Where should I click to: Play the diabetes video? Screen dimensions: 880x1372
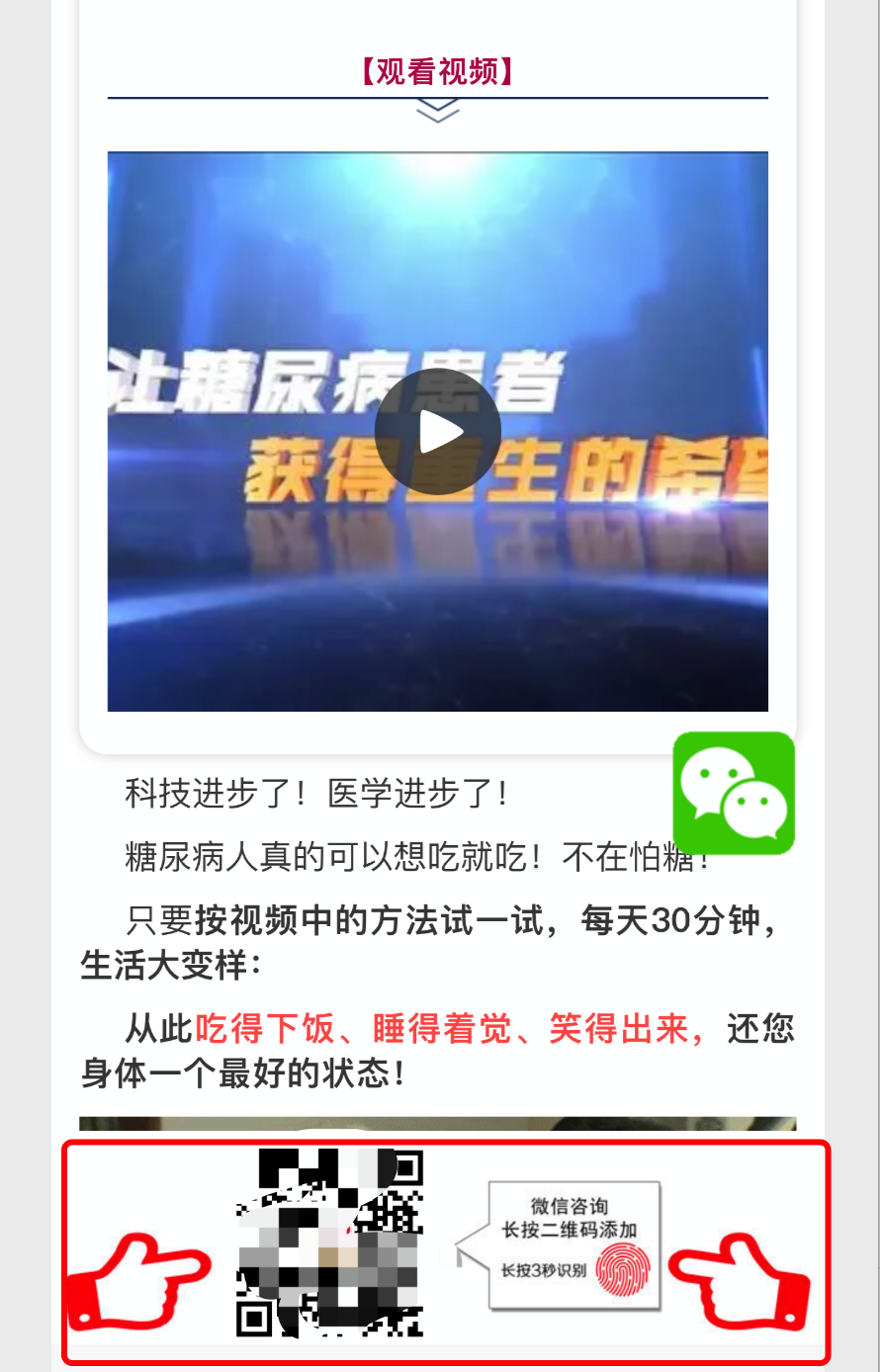pos(437,432)
